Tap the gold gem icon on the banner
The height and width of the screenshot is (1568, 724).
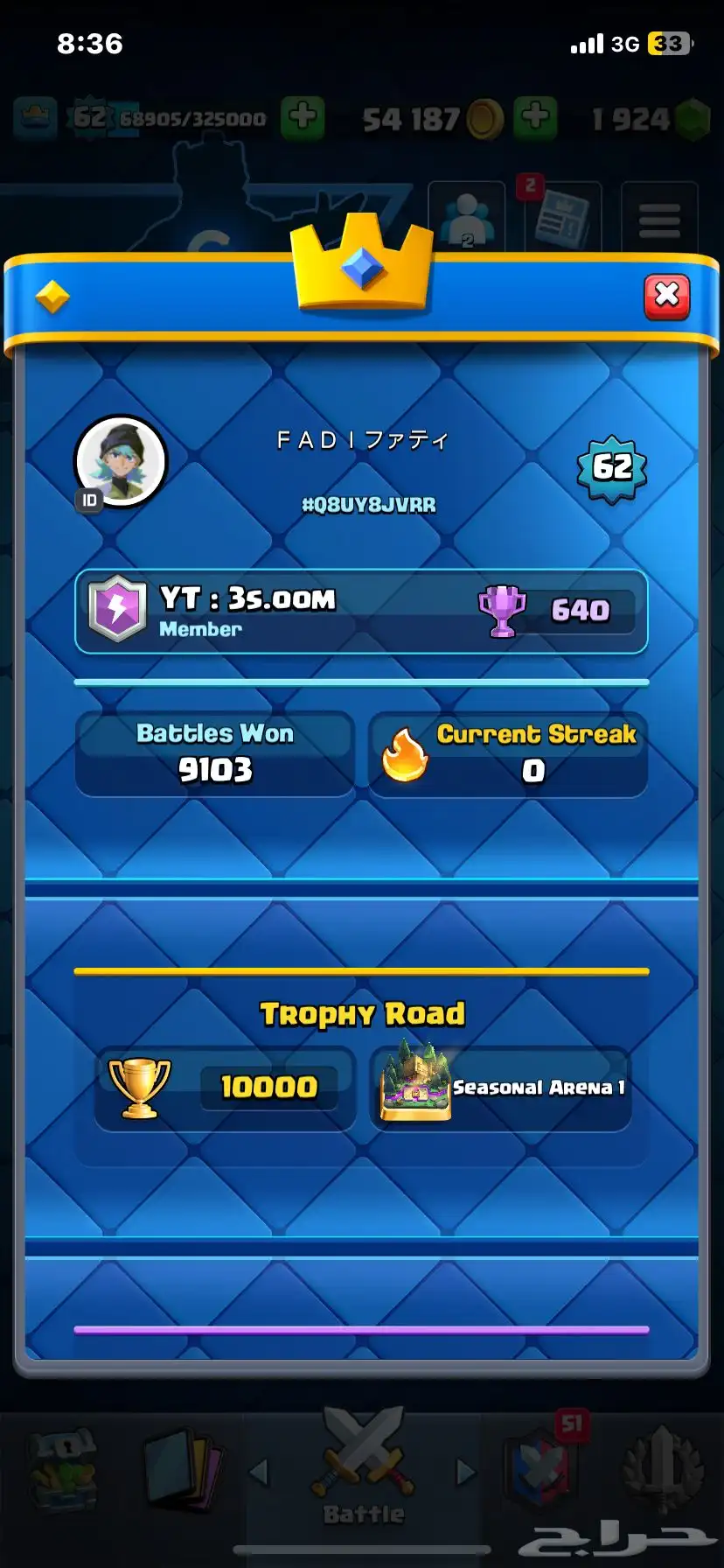tap(52, 297)
